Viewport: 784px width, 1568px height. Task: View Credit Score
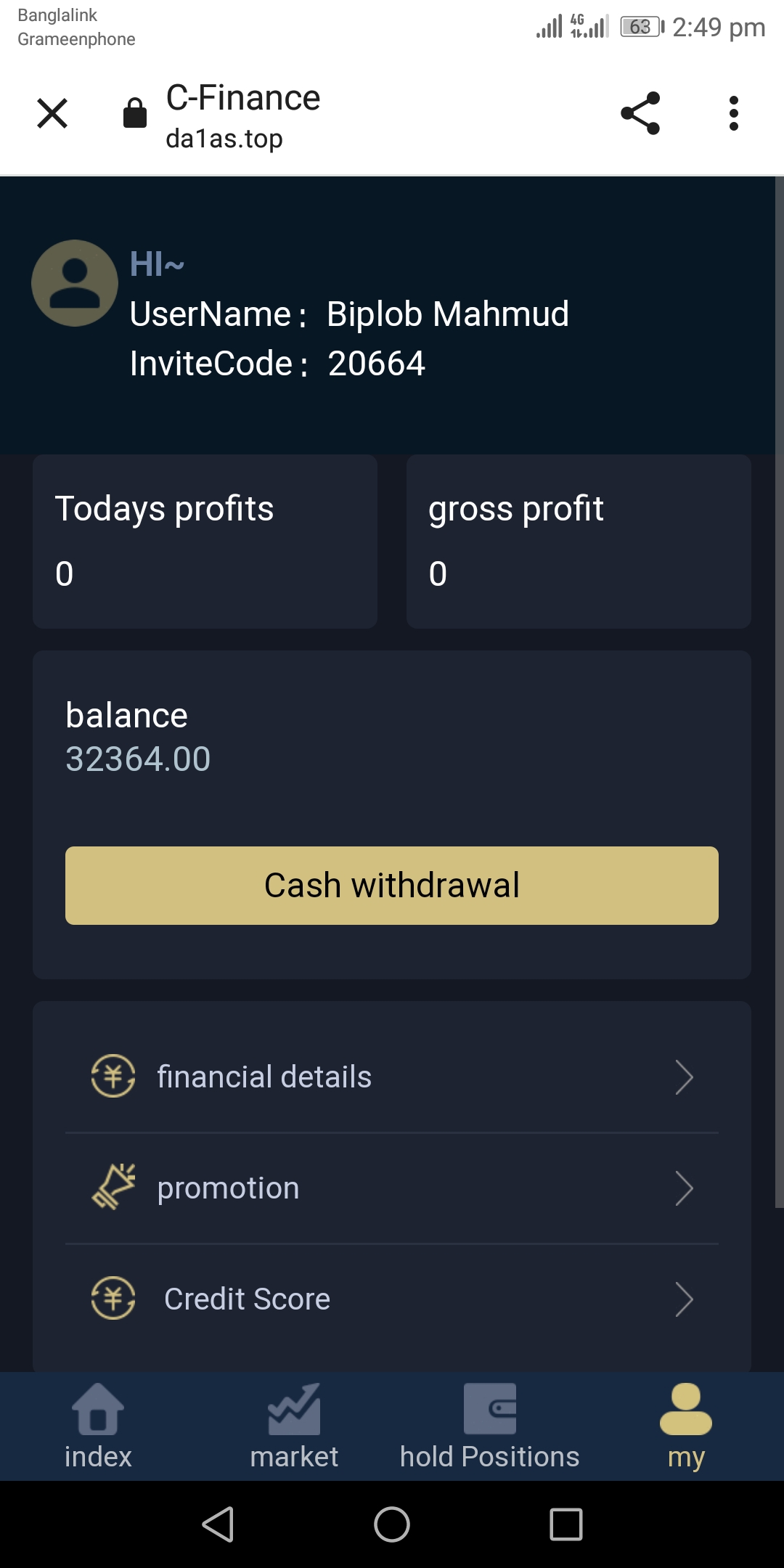pyautogui.click(x=392, y=1299)
